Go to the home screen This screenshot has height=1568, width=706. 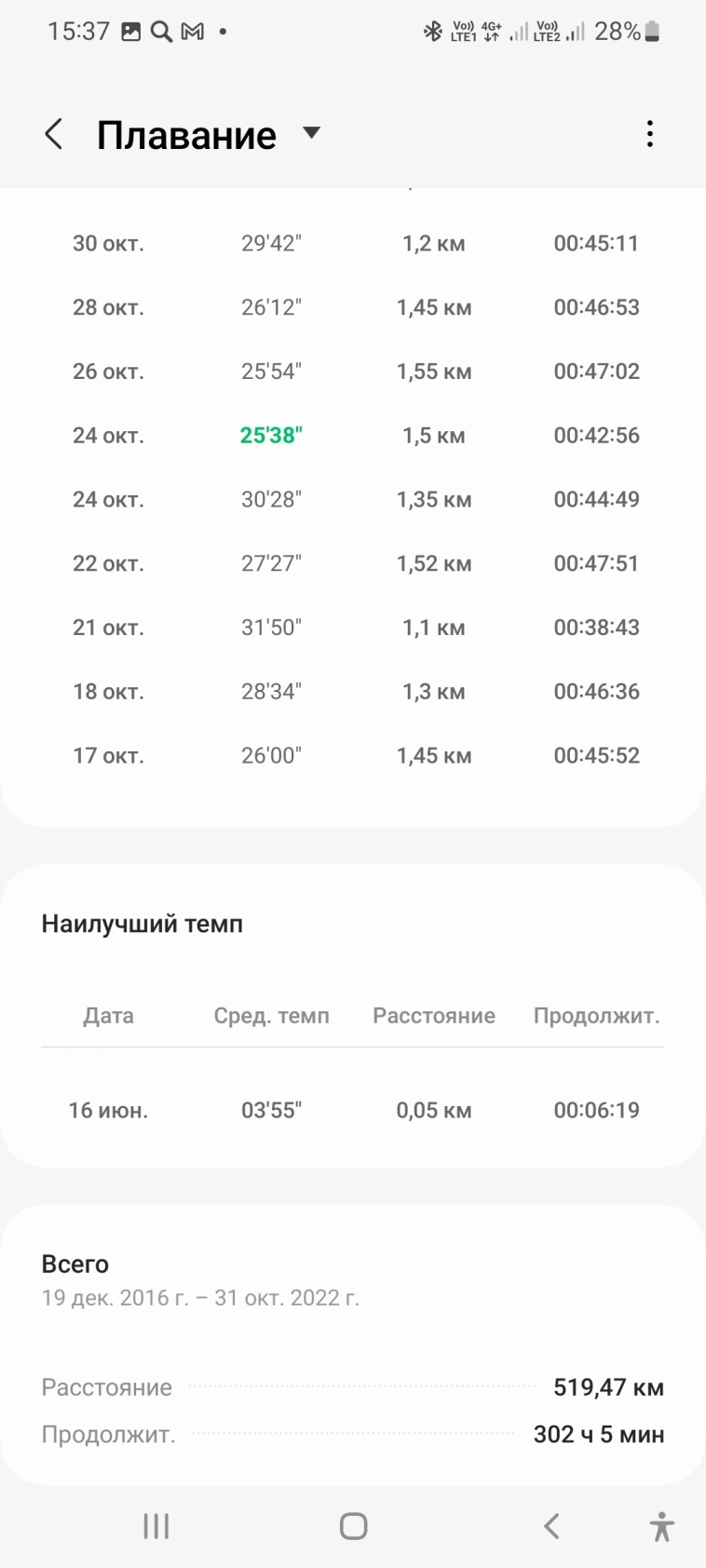click(353, 1526)
